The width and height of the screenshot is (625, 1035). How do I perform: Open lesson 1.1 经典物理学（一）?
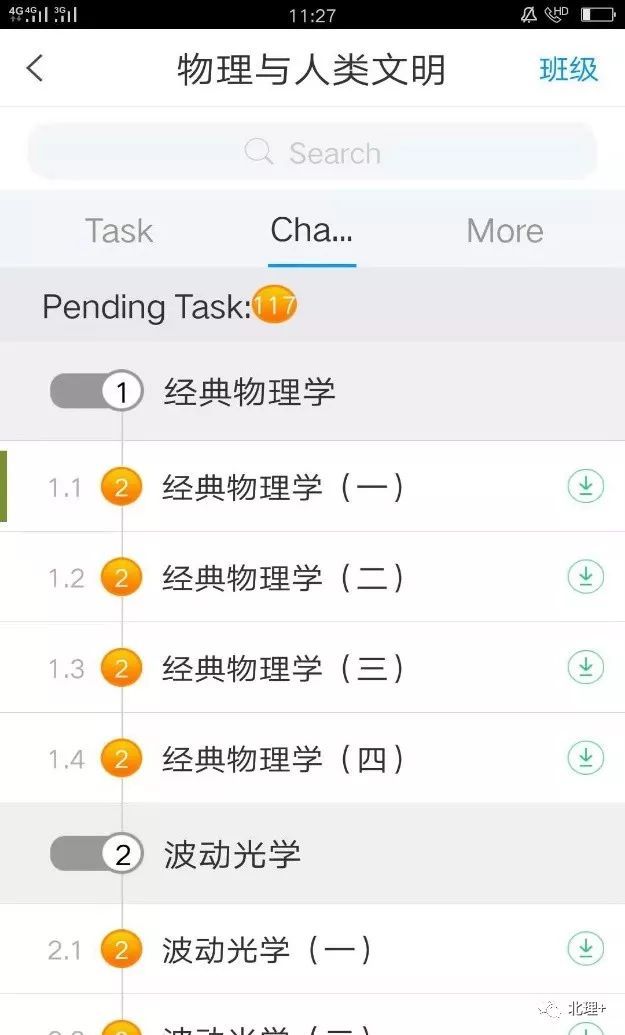pyautogui.click(x=283, y=488)
